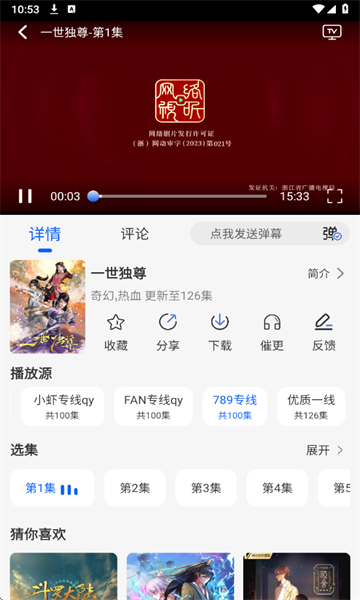Tap the video progress bar
The width and height of the screenshot is (360, 600).
pyautogui.click(x=178, y=196)
